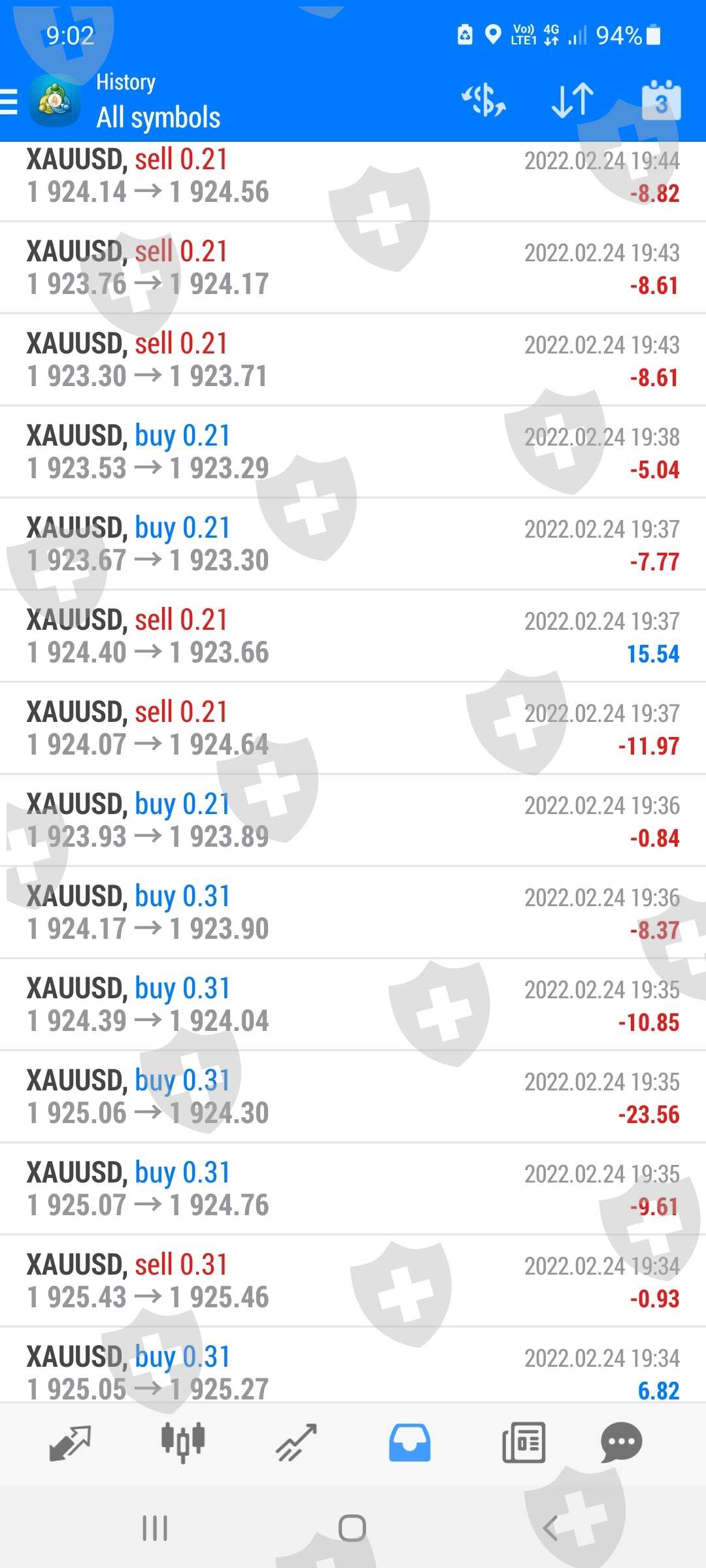Switch to the Quotes tab
This screenshot has width=706, height=1568.
point(70,1443)
